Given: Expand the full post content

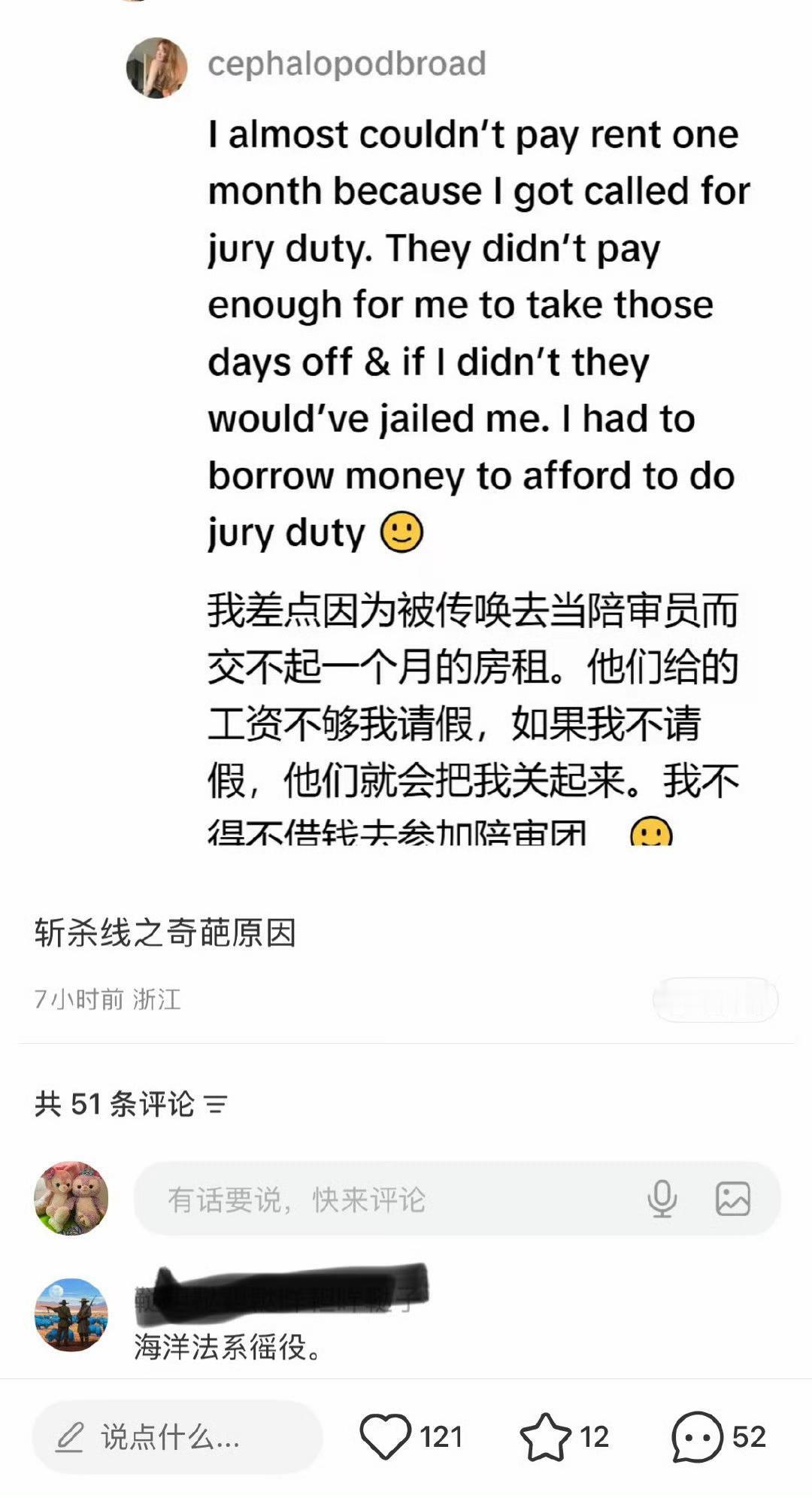Looking at the screenshot, I should (451, 827).
